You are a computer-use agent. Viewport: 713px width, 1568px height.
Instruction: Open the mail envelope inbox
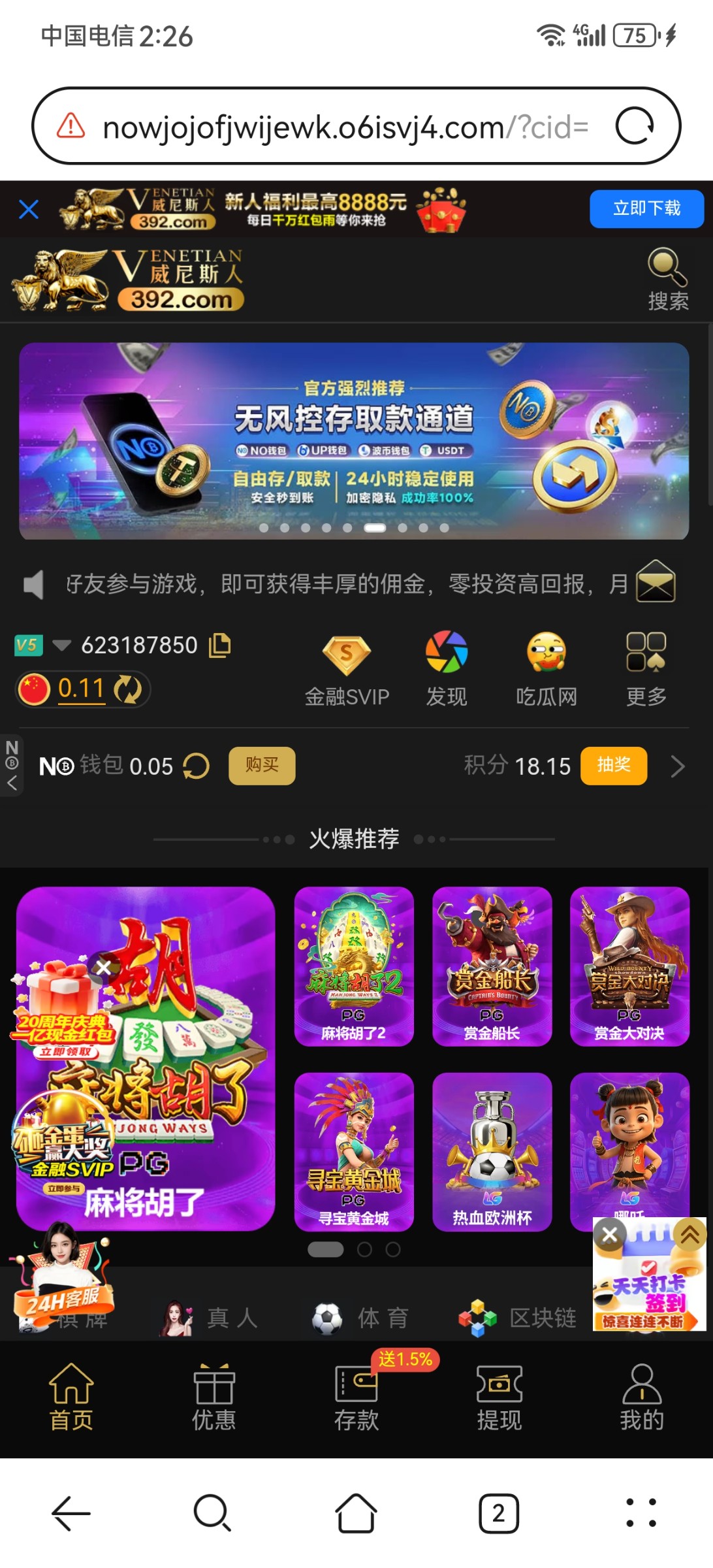coord(656,581)
